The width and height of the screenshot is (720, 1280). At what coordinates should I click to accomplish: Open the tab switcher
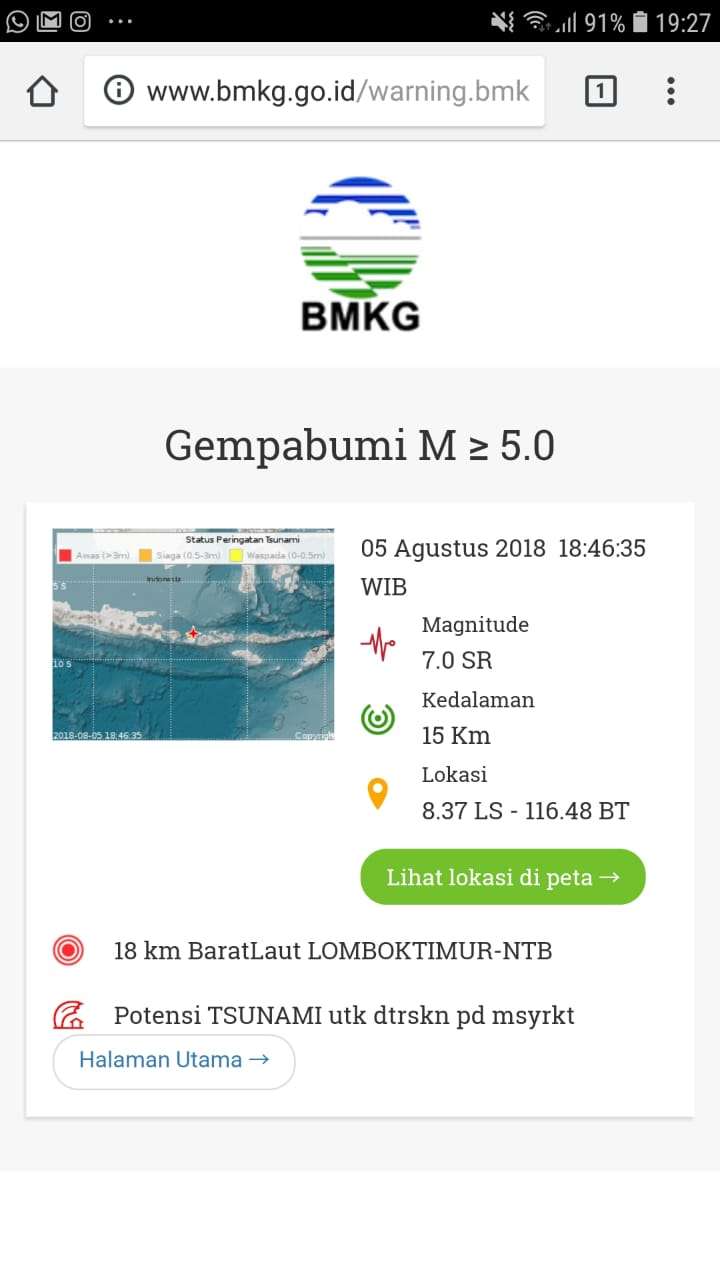600,92
